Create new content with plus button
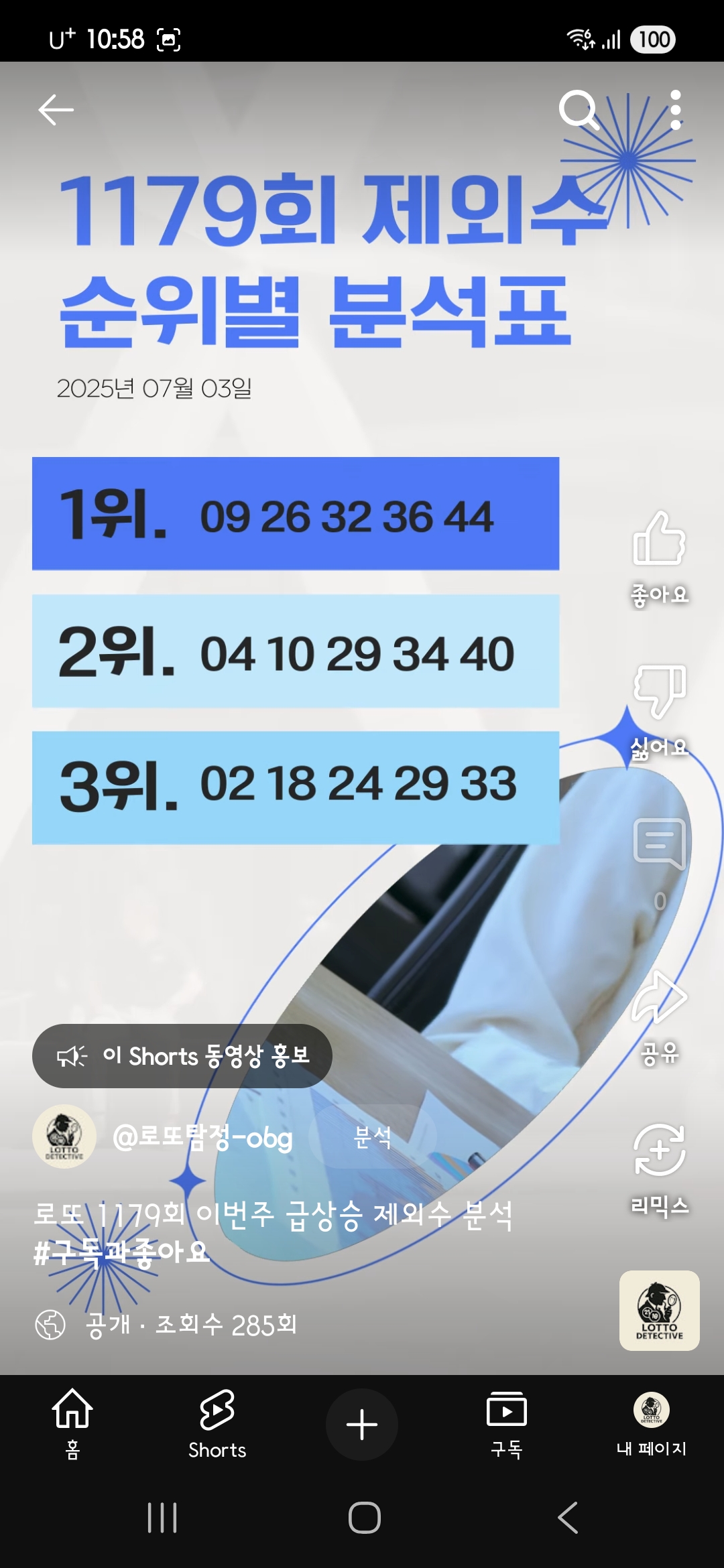Viewport: 724px width, 1568px height. point(362,1424)
